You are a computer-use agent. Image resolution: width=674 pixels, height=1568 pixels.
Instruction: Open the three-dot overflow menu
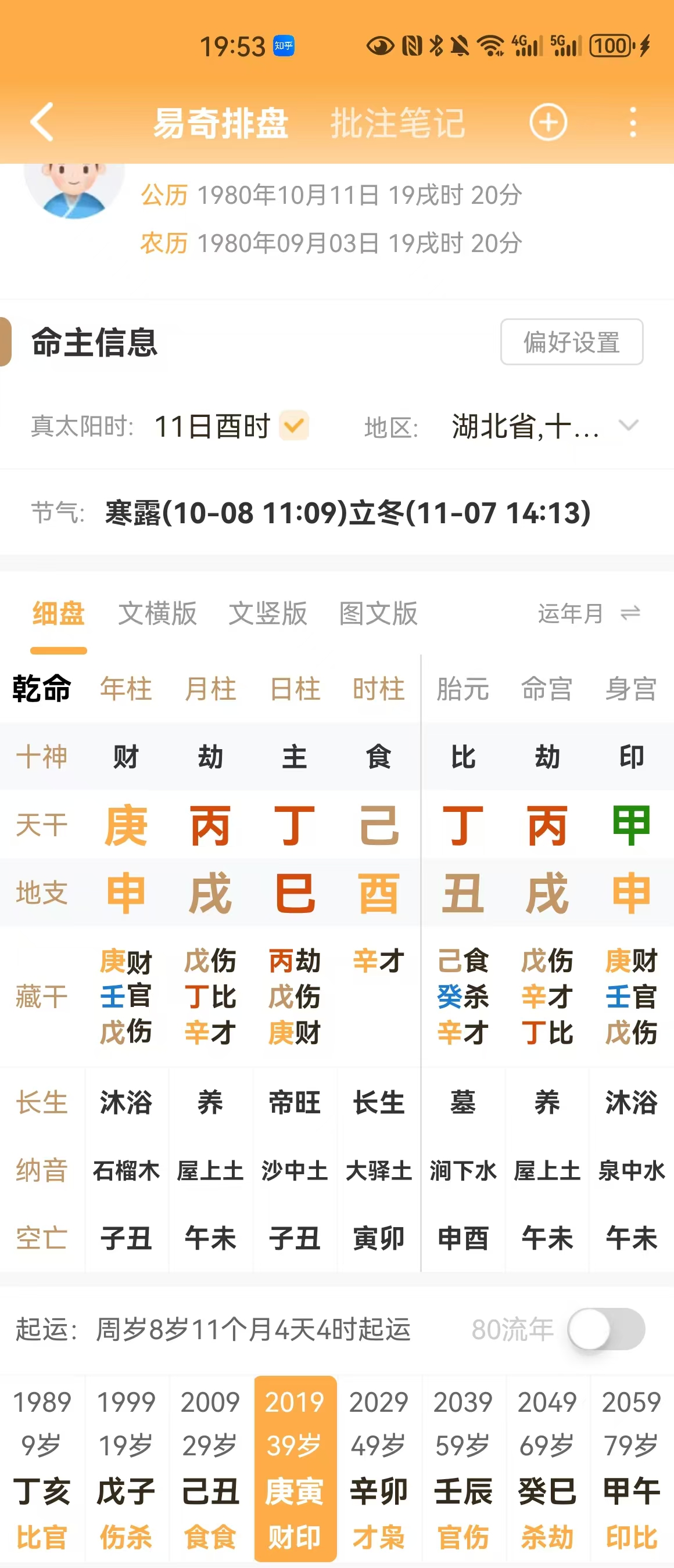(633, 123)
